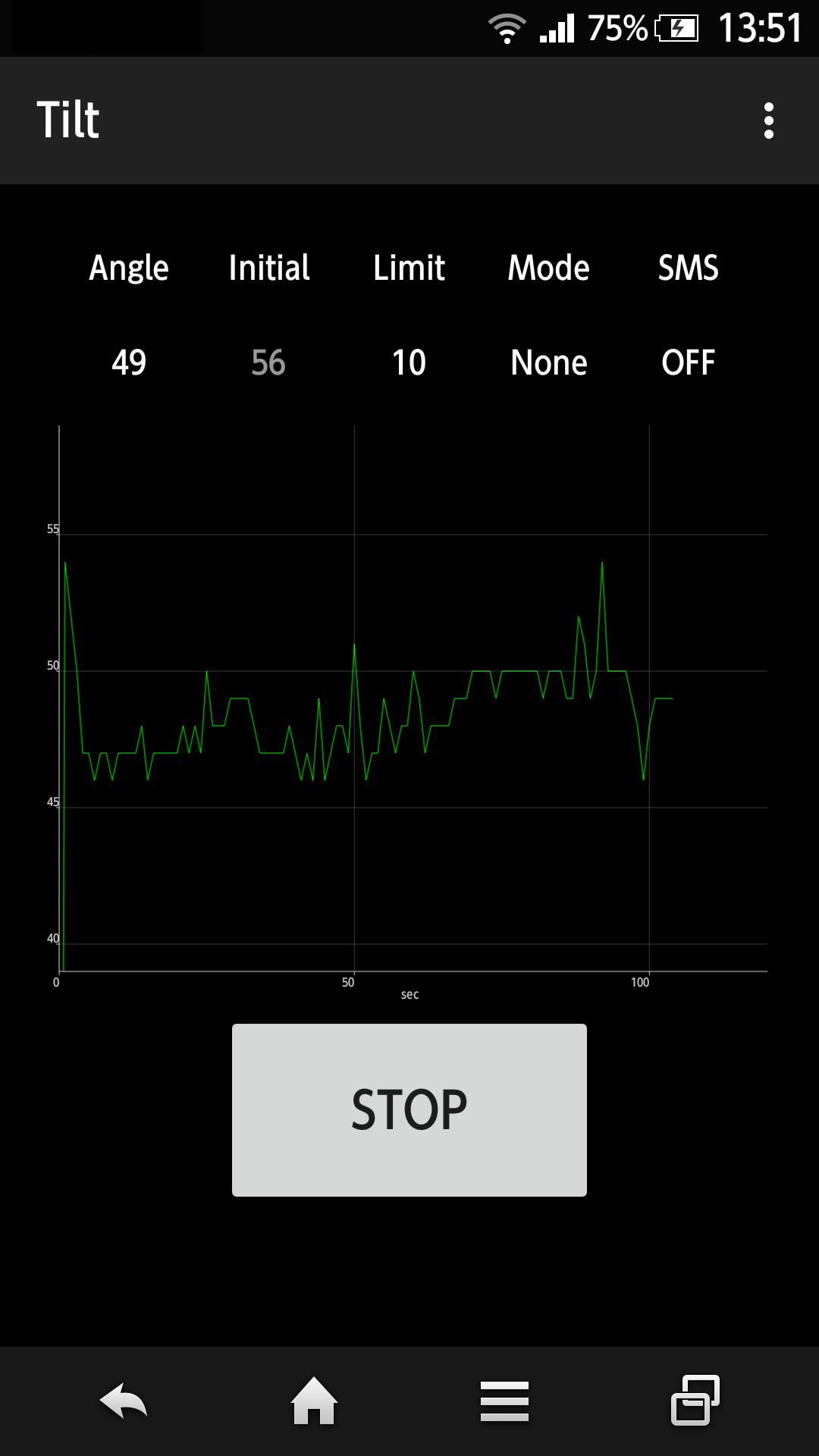
Task: Tap the STOP button
Action: pyautogui.click(x=409, y=1109)
